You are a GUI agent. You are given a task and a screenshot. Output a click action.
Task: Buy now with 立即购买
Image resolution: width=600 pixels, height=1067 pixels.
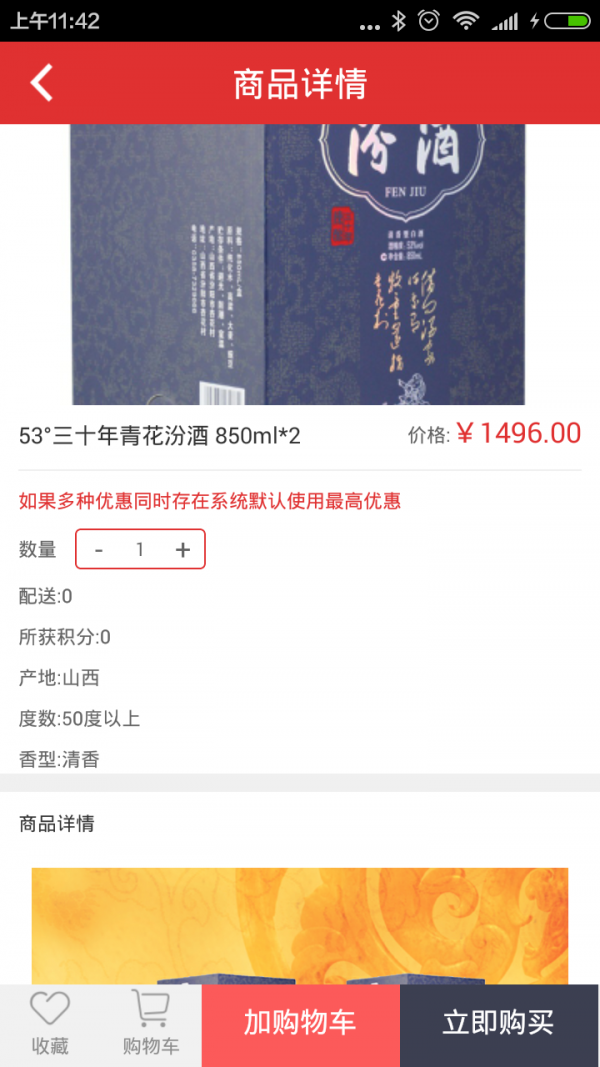(498, 1024)
